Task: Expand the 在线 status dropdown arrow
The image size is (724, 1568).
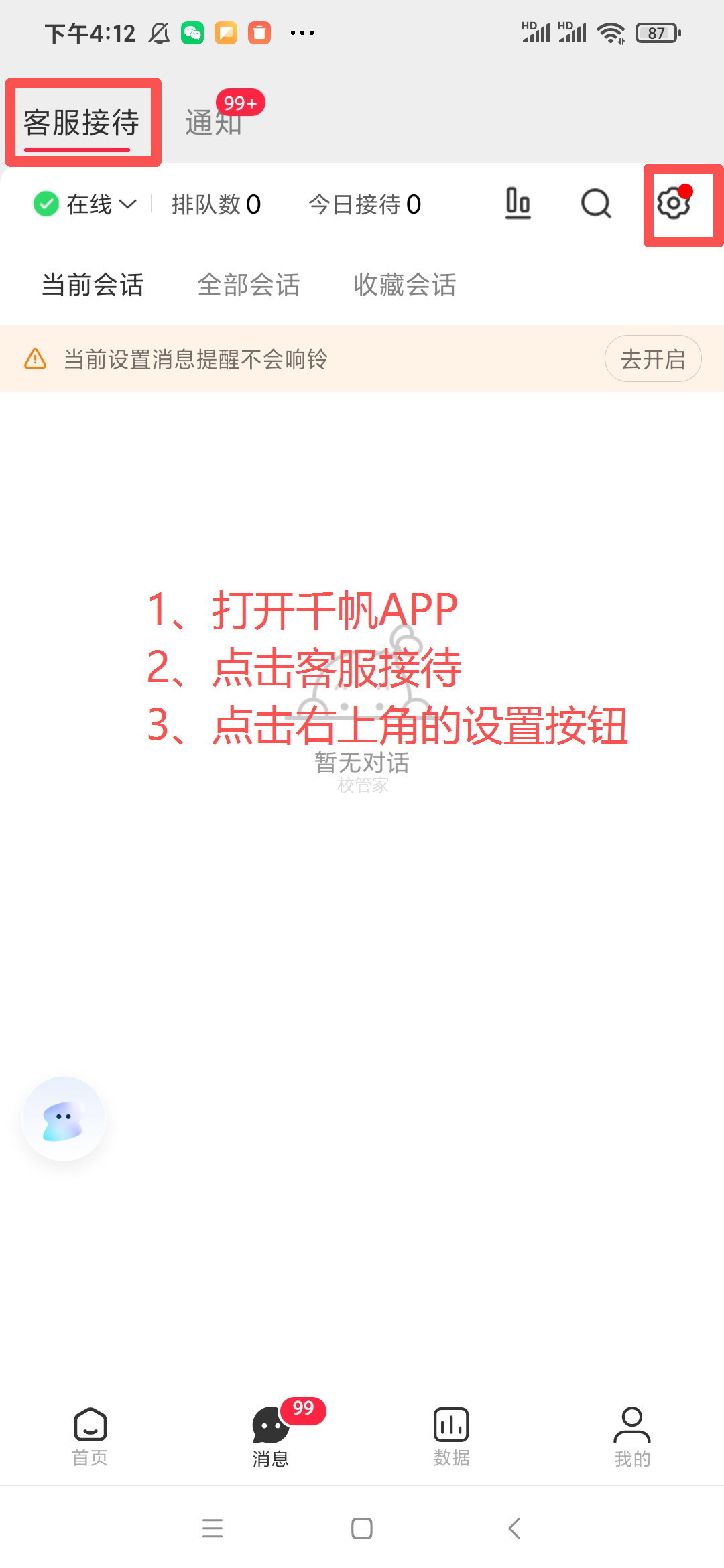Action: [x=129, y=206]
